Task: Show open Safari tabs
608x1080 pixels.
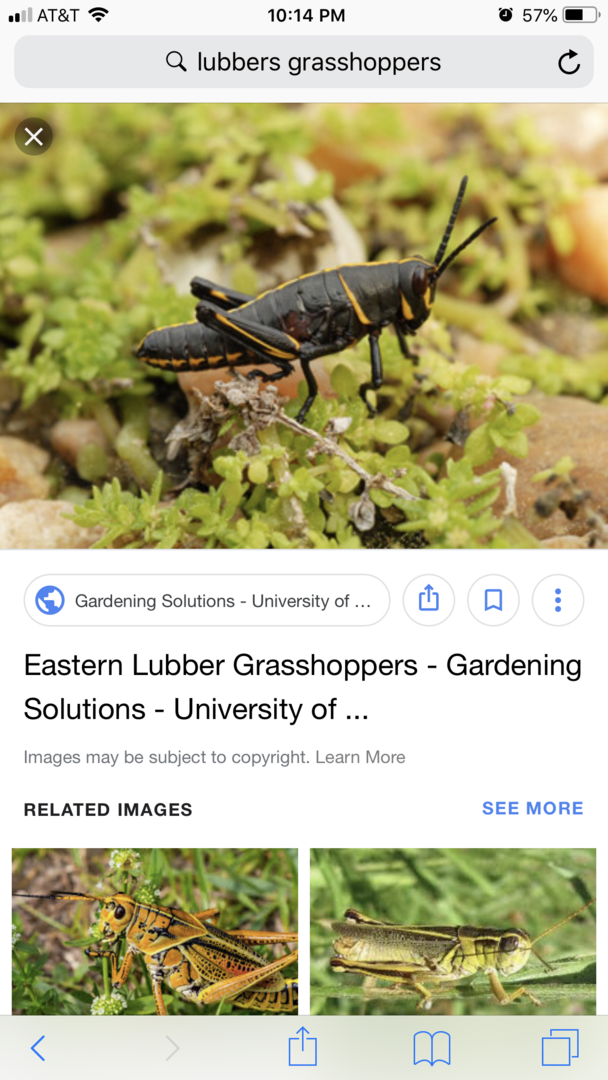Action: point(560,1048)
